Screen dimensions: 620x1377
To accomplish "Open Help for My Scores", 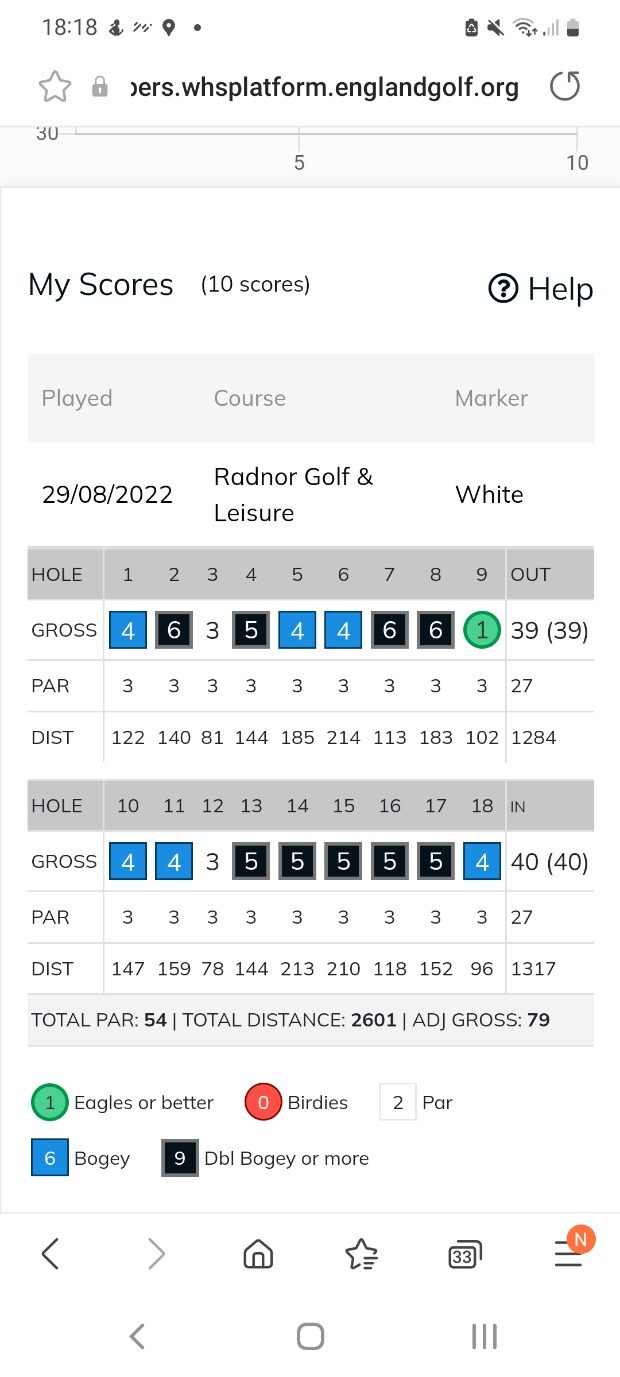I will point(540,289).
